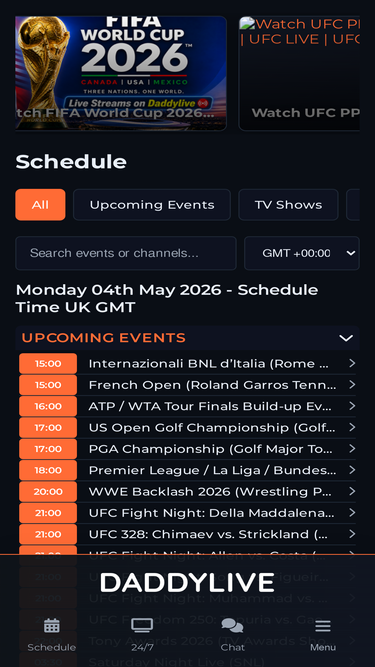The image size is (375, 667).
Task: Select the All filter chip
Action: [40, 205]
